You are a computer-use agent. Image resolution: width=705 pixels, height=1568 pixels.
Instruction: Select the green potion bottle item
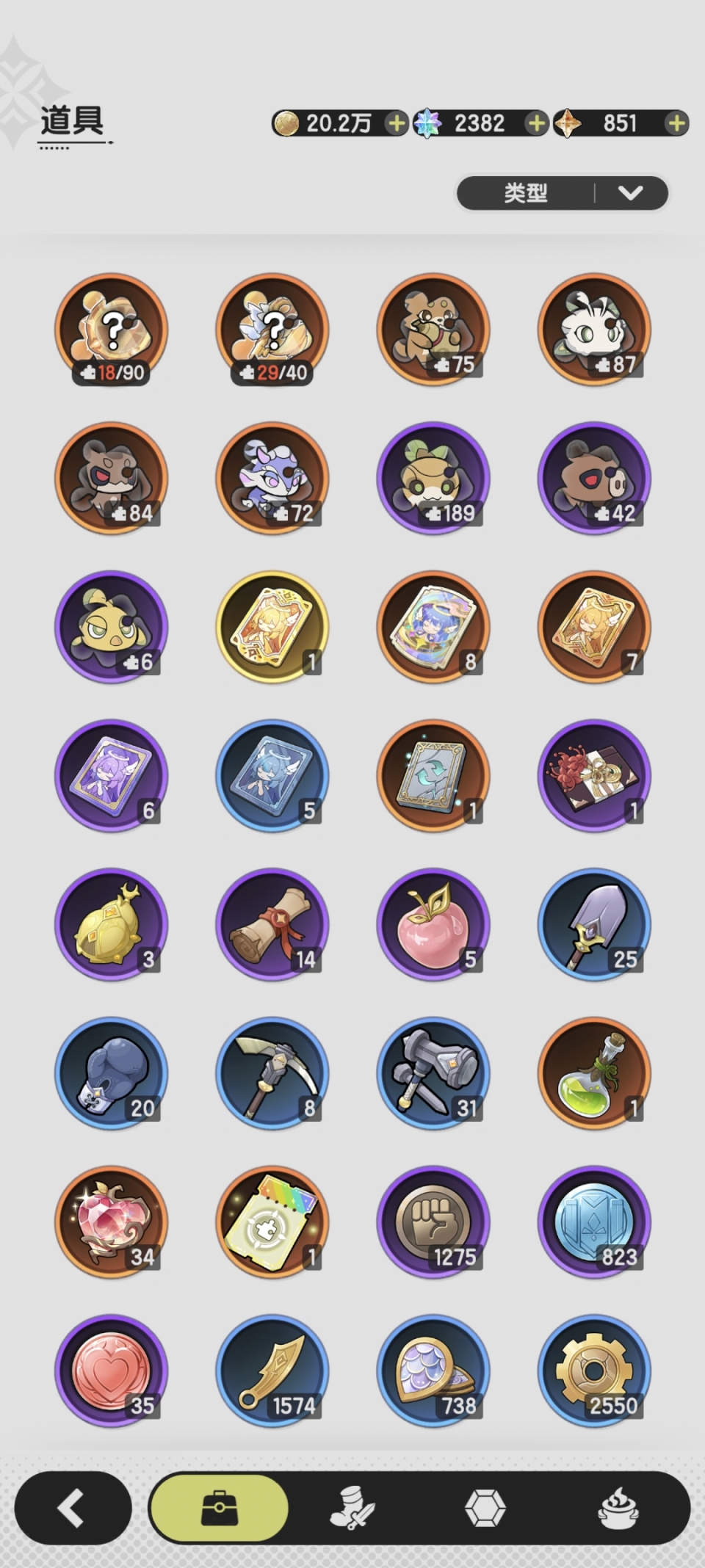click(x=594, y=1073)
